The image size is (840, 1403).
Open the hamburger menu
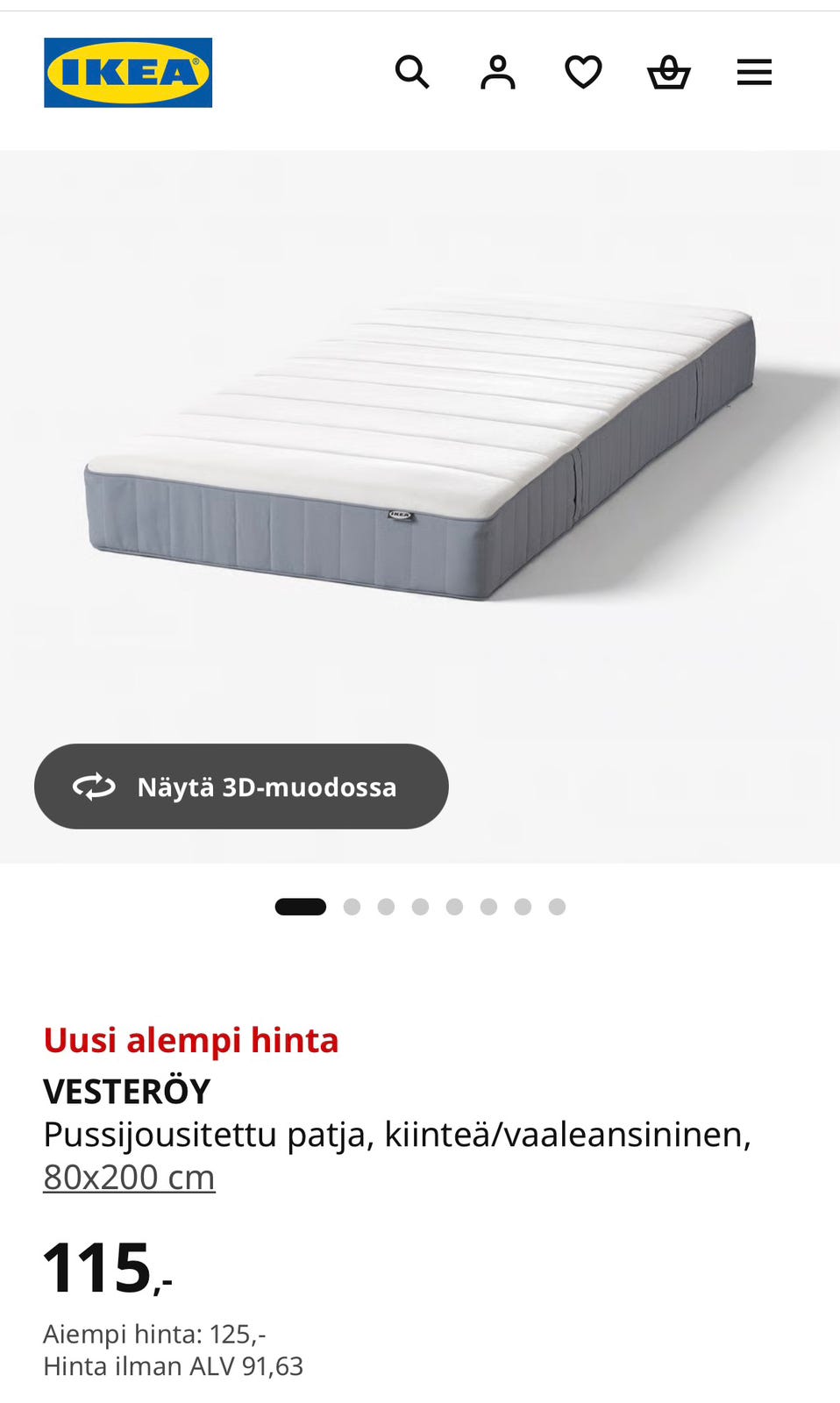754,72
